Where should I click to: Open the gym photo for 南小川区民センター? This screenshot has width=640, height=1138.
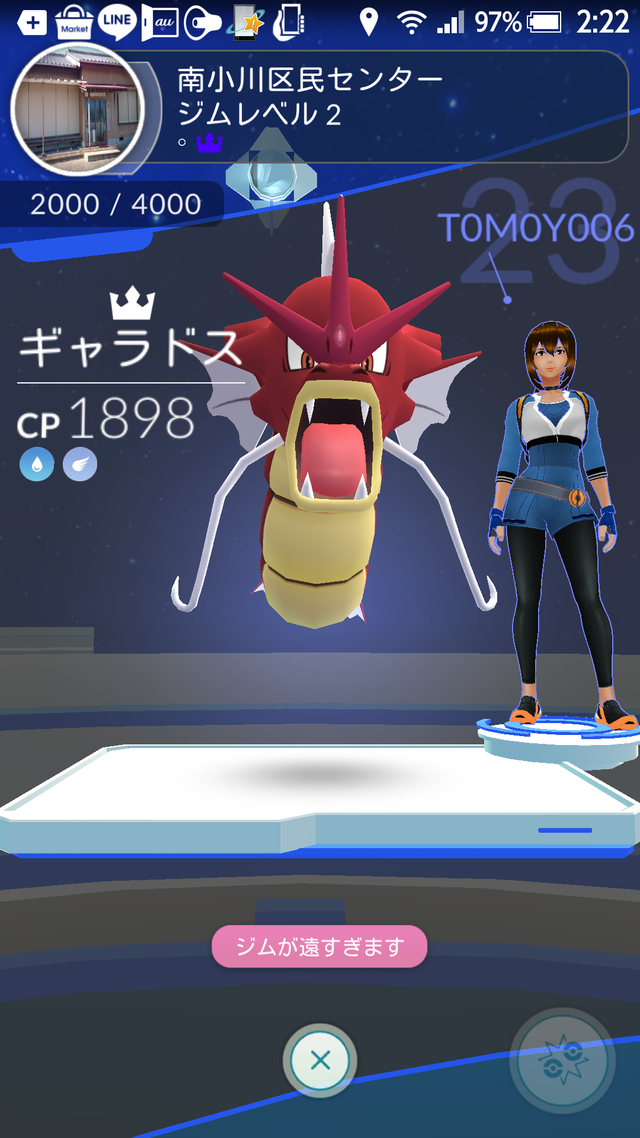tap(77, 108)
